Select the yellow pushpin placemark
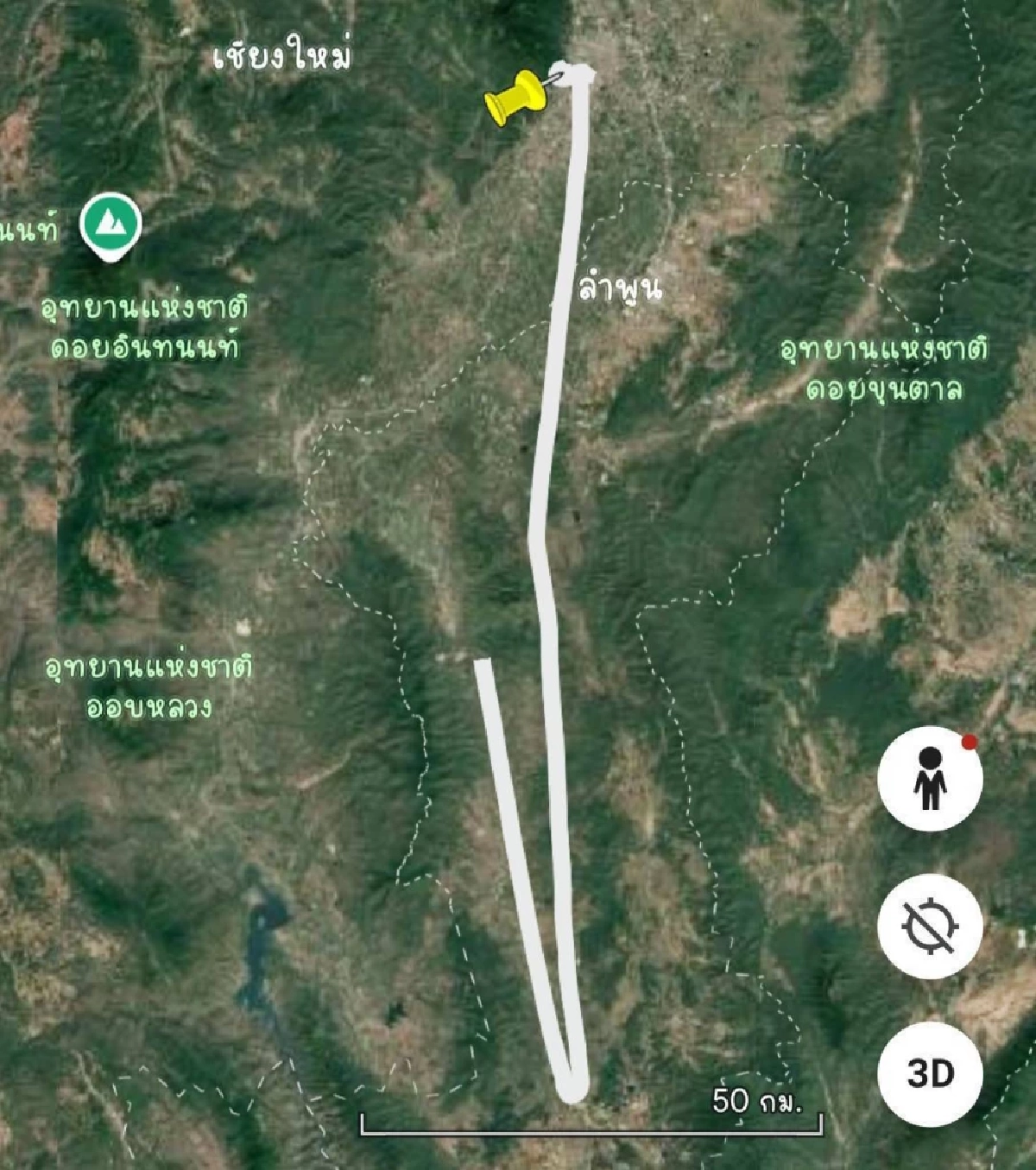The height and width of the screenshot is (1170, 1036). 517,99
